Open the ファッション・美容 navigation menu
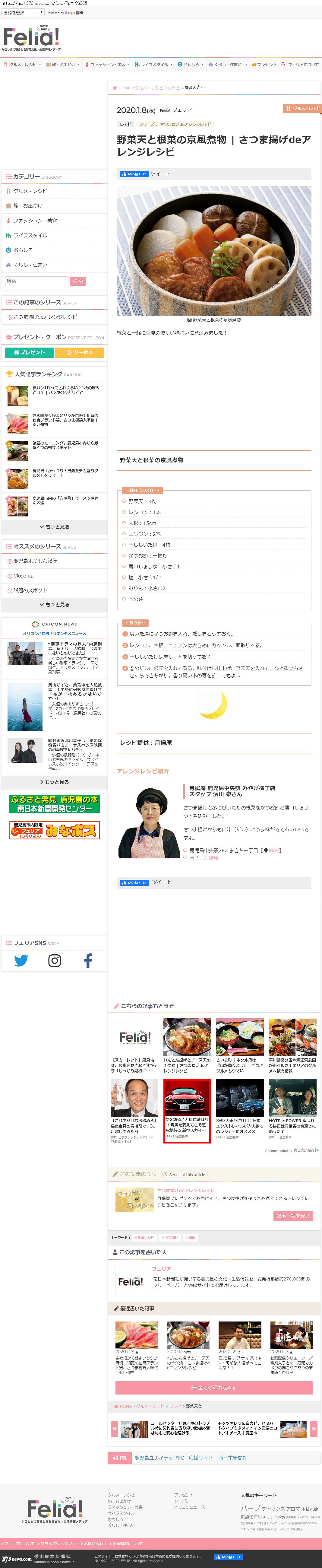The height and width of the screenshot is (1568, 322). coord(107,65)
